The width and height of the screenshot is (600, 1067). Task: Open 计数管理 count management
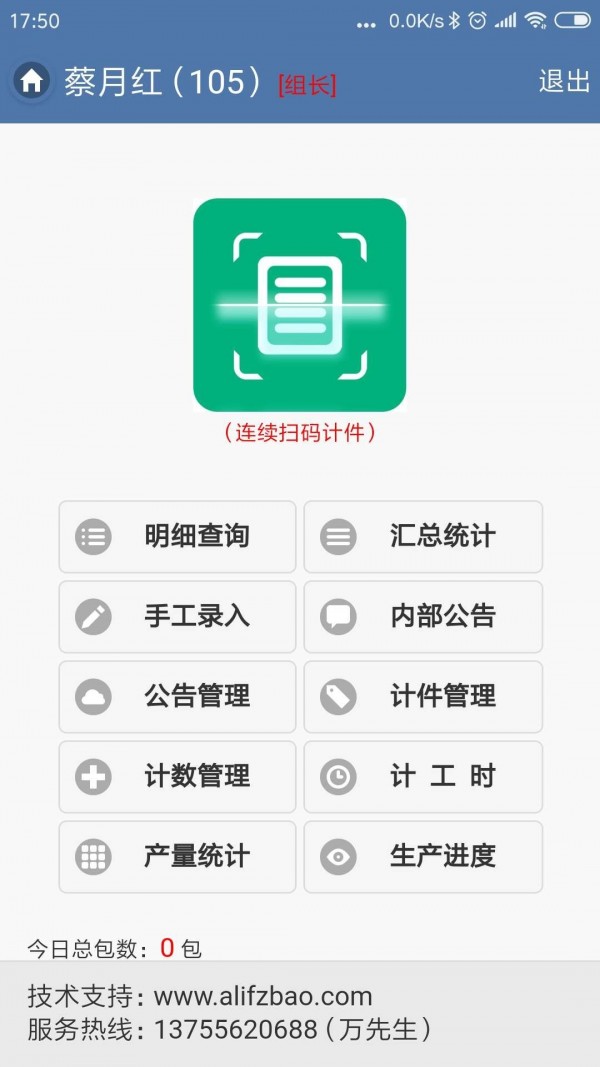(177, 777)
